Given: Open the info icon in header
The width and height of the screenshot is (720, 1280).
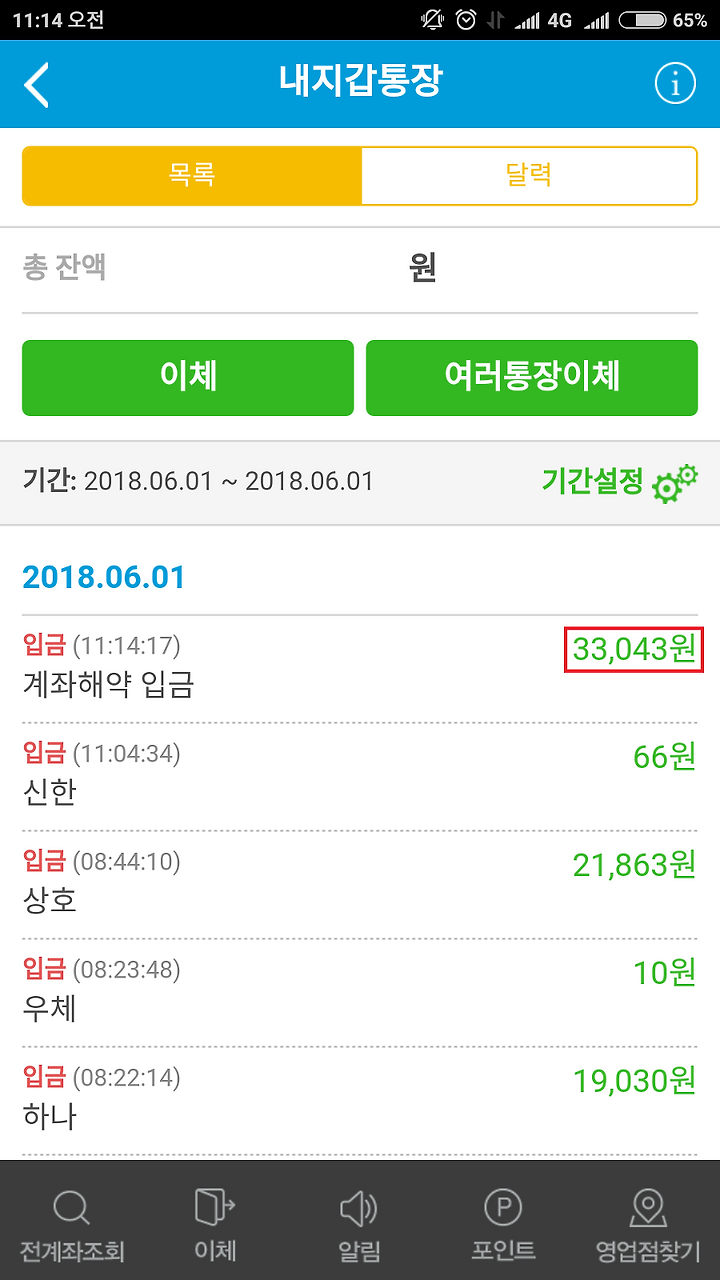Looking at the screenshot, I should tap(675, 84).
